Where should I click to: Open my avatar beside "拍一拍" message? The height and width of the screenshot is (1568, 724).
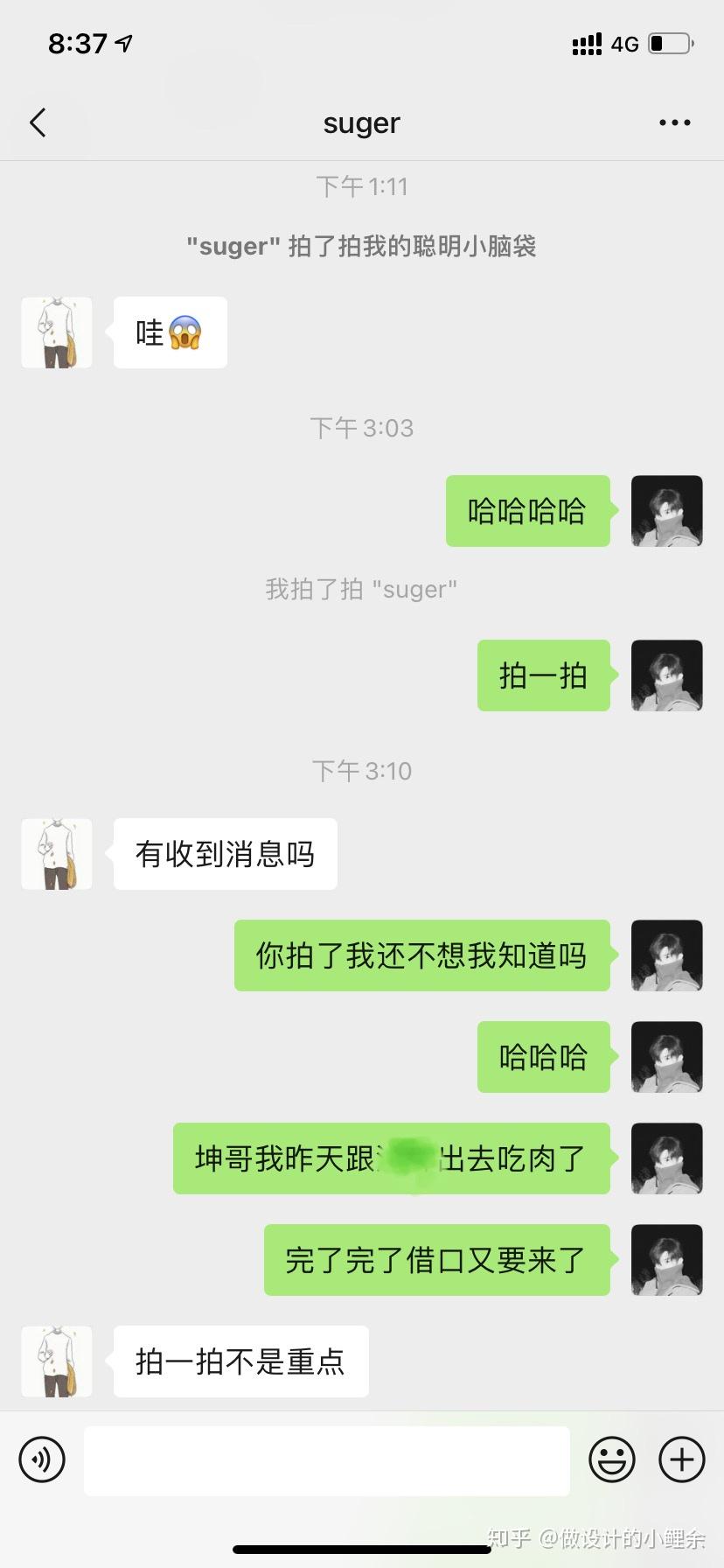pos(666,675)
